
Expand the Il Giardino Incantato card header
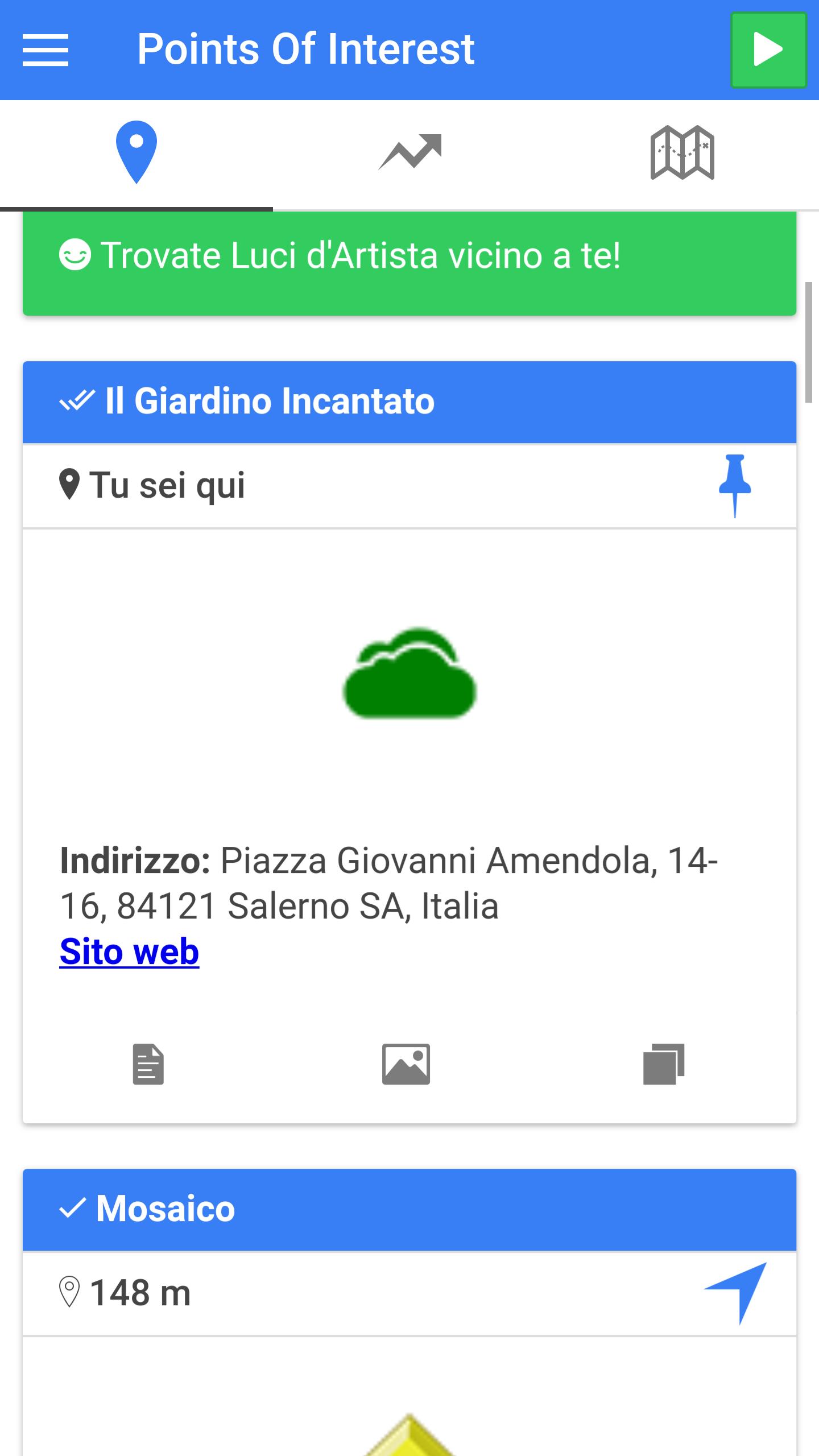(x=409, y=400)
